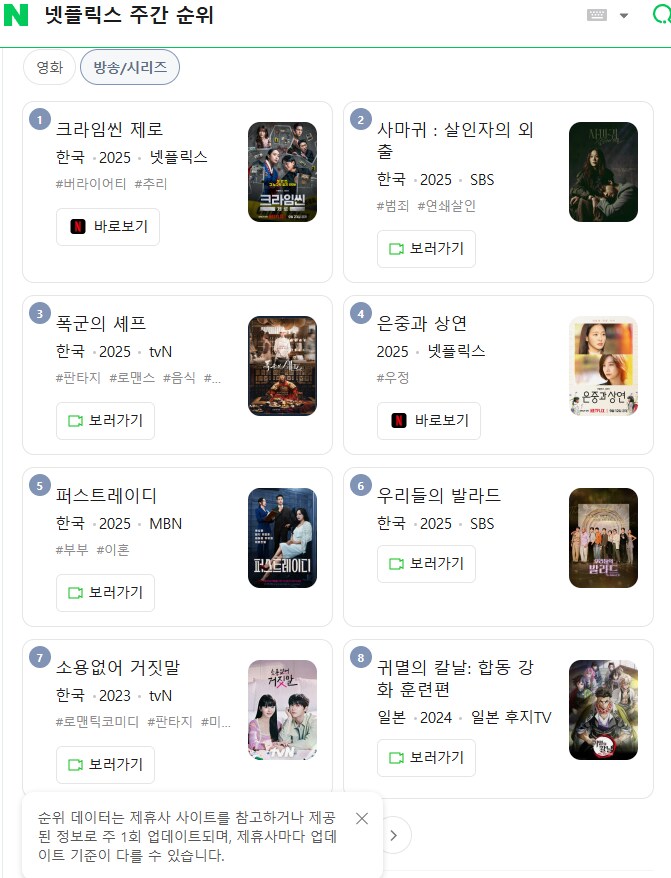
Task: Switch to the 영화 tab
Action: click(x=49, y=67)
